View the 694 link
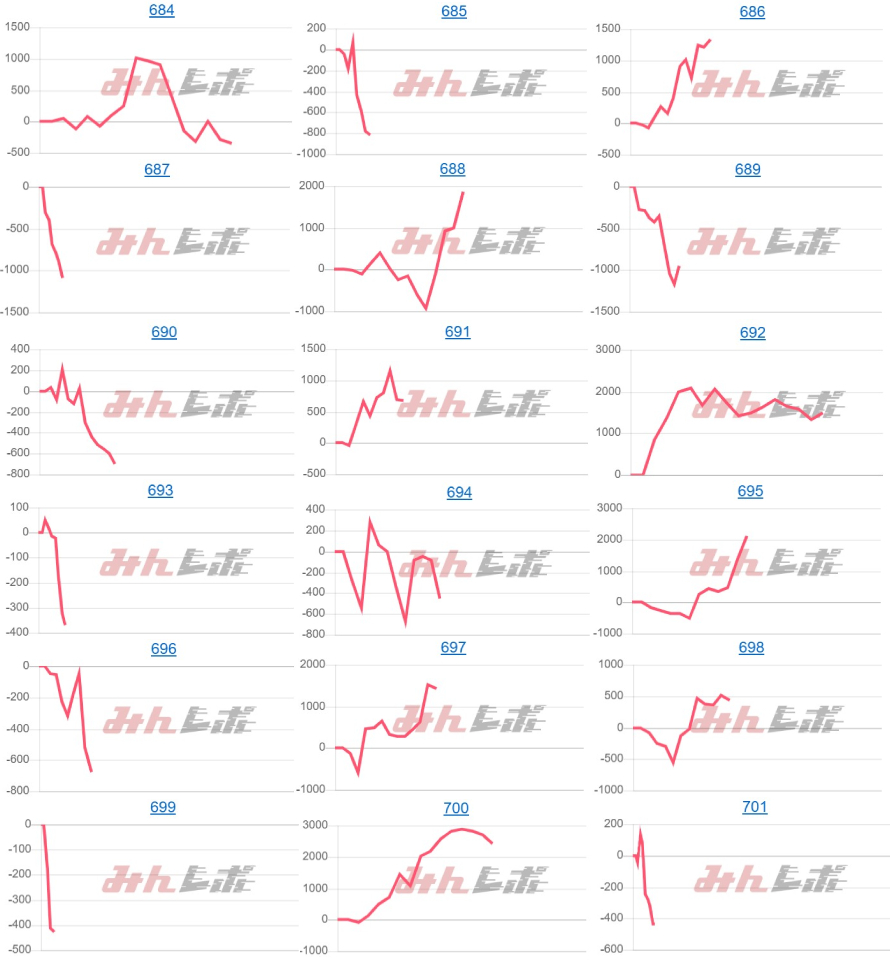 tap(458, 492)
